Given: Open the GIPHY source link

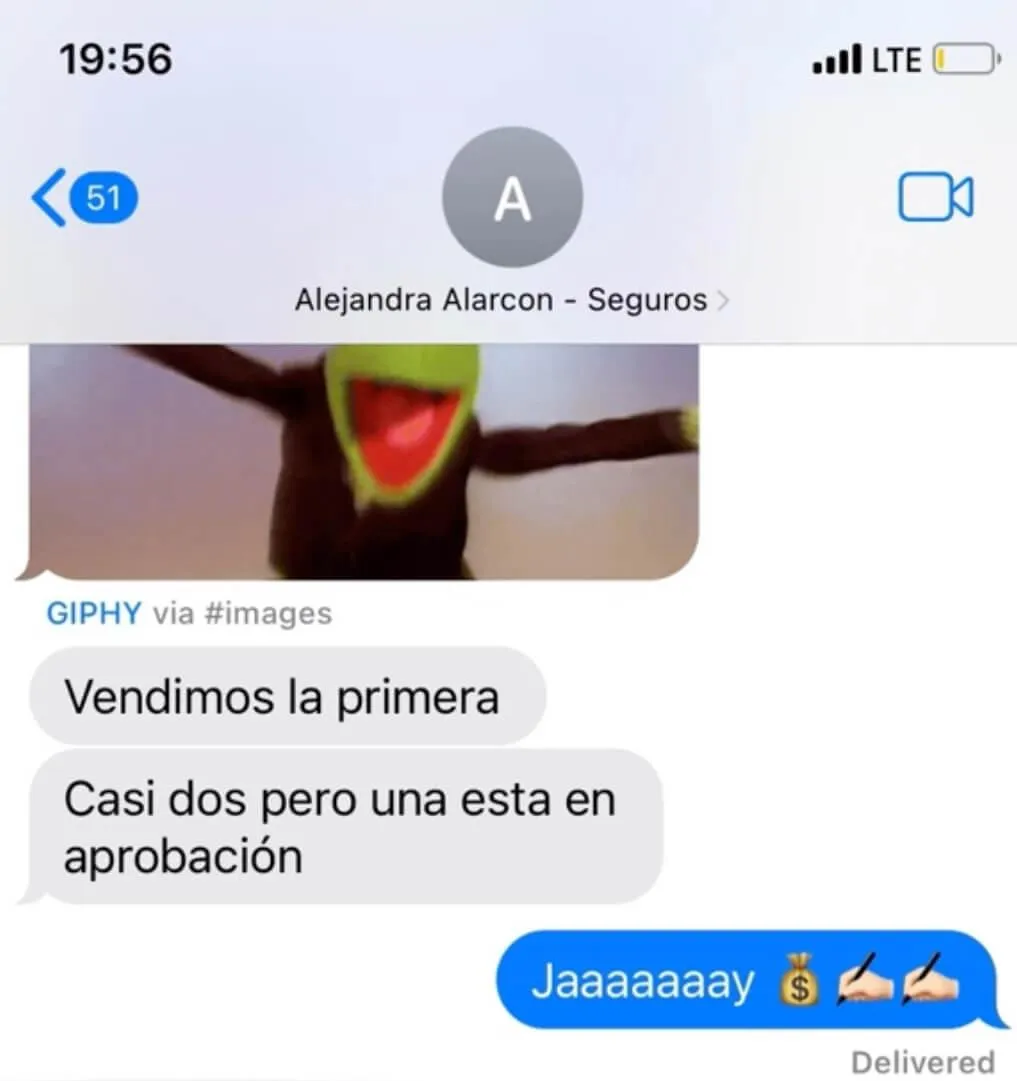Looking at the screenshot, I should pyautogui.click(x=94, y=613).
